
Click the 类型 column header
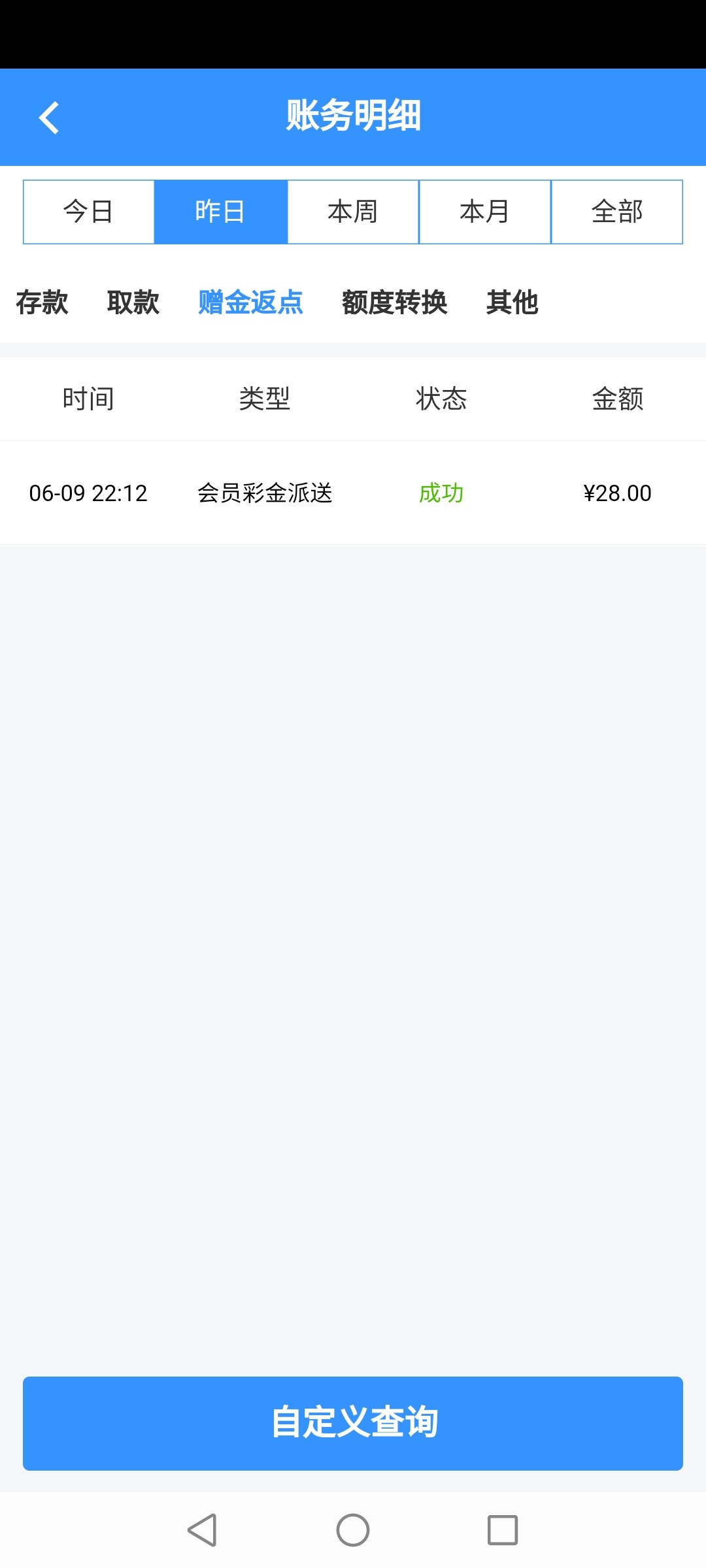coord(265,399)
